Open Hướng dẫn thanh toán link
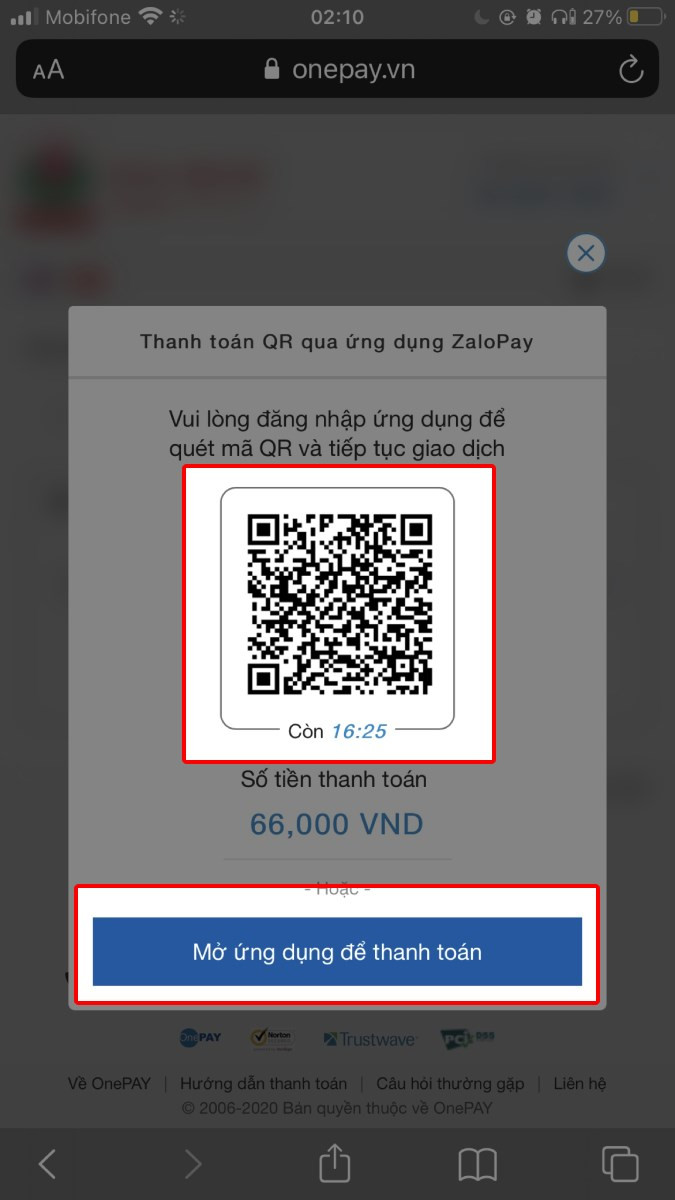 tap(264, 1083)
